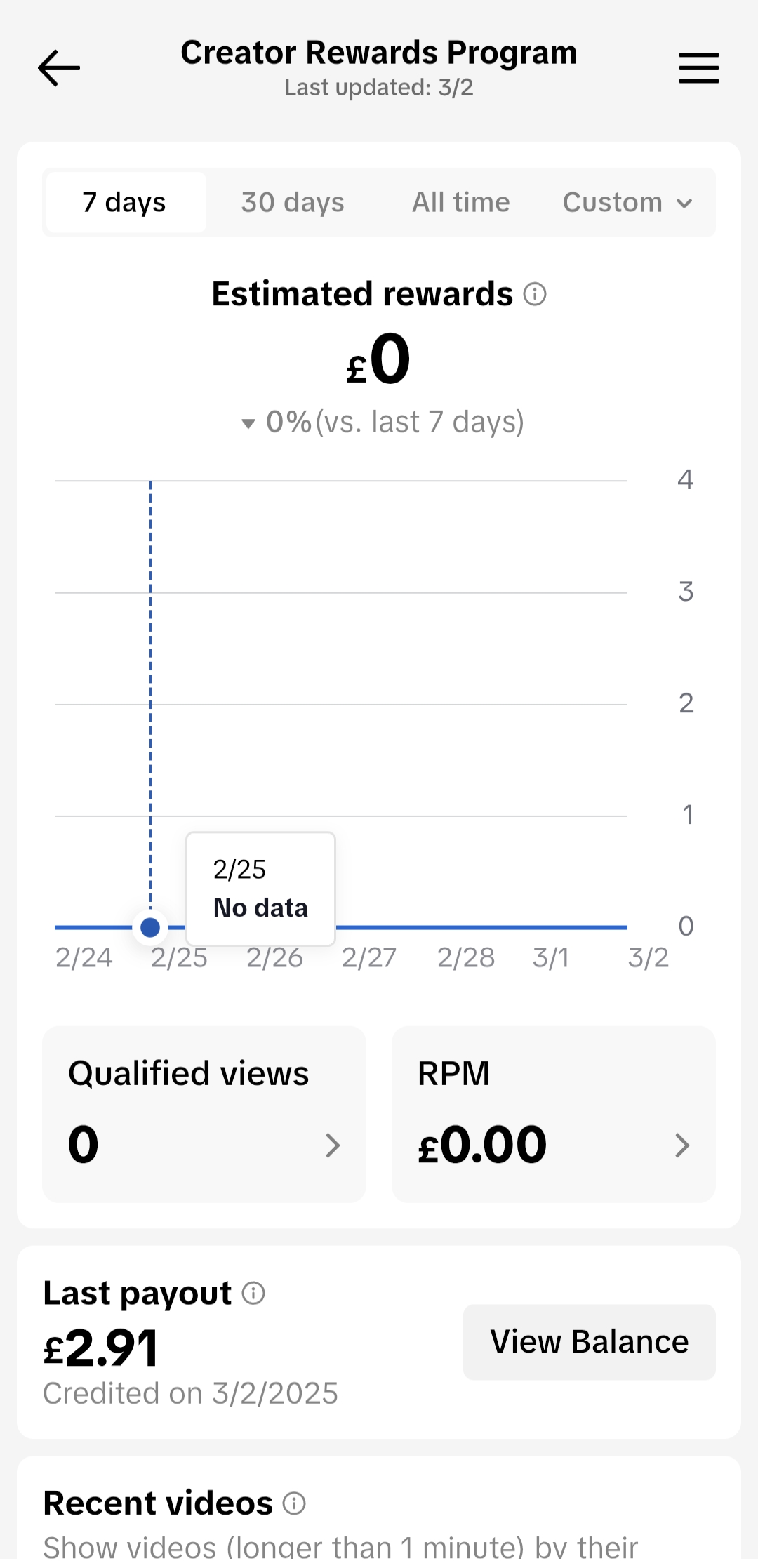Open the RPM details card
Screen dimensions: 758x1568
pos(554,1114)
